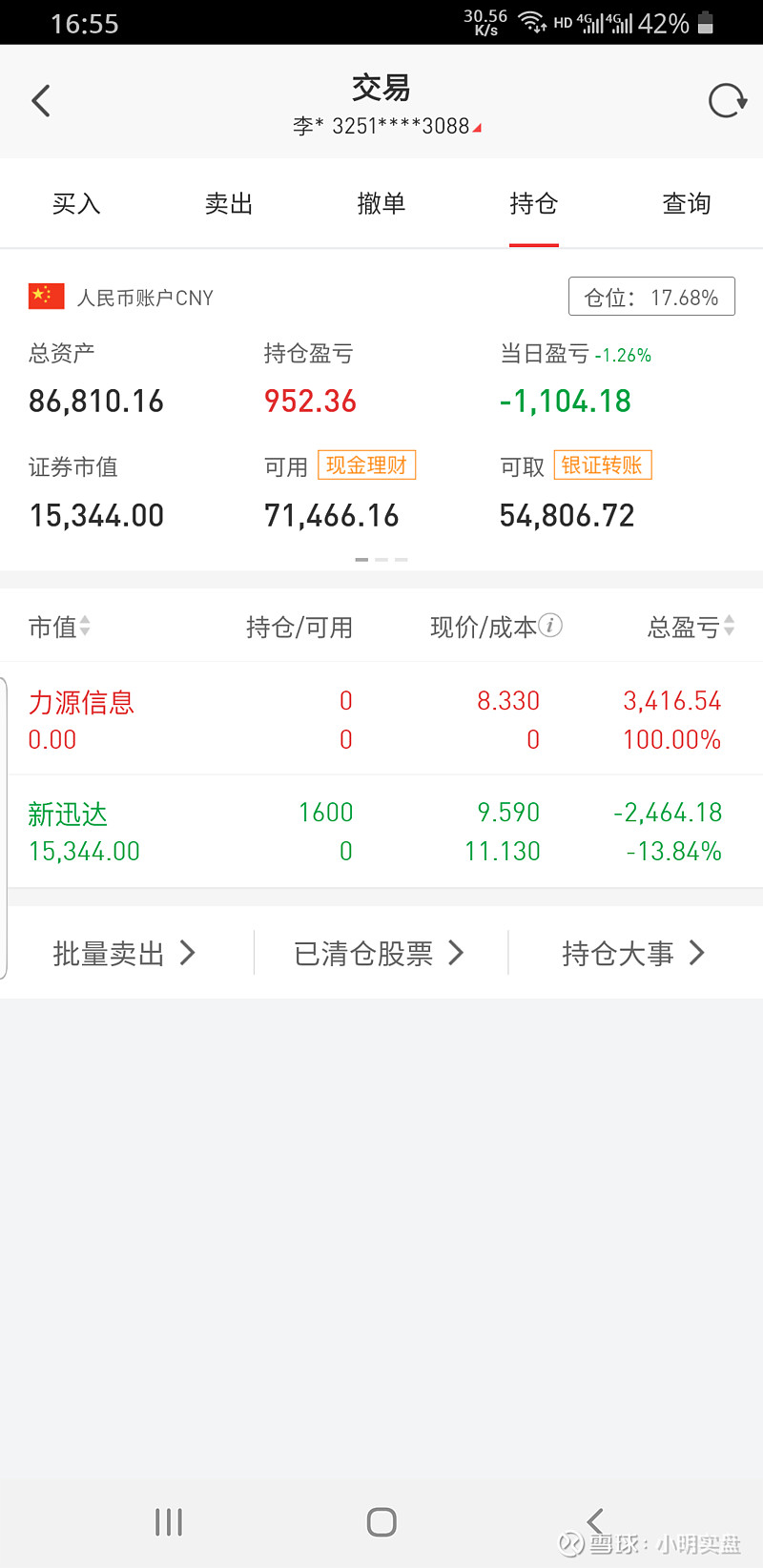Screen dimensions: 763x1568
Task: Tap the 仓位 17.68% box
Action: pos(651,297)
